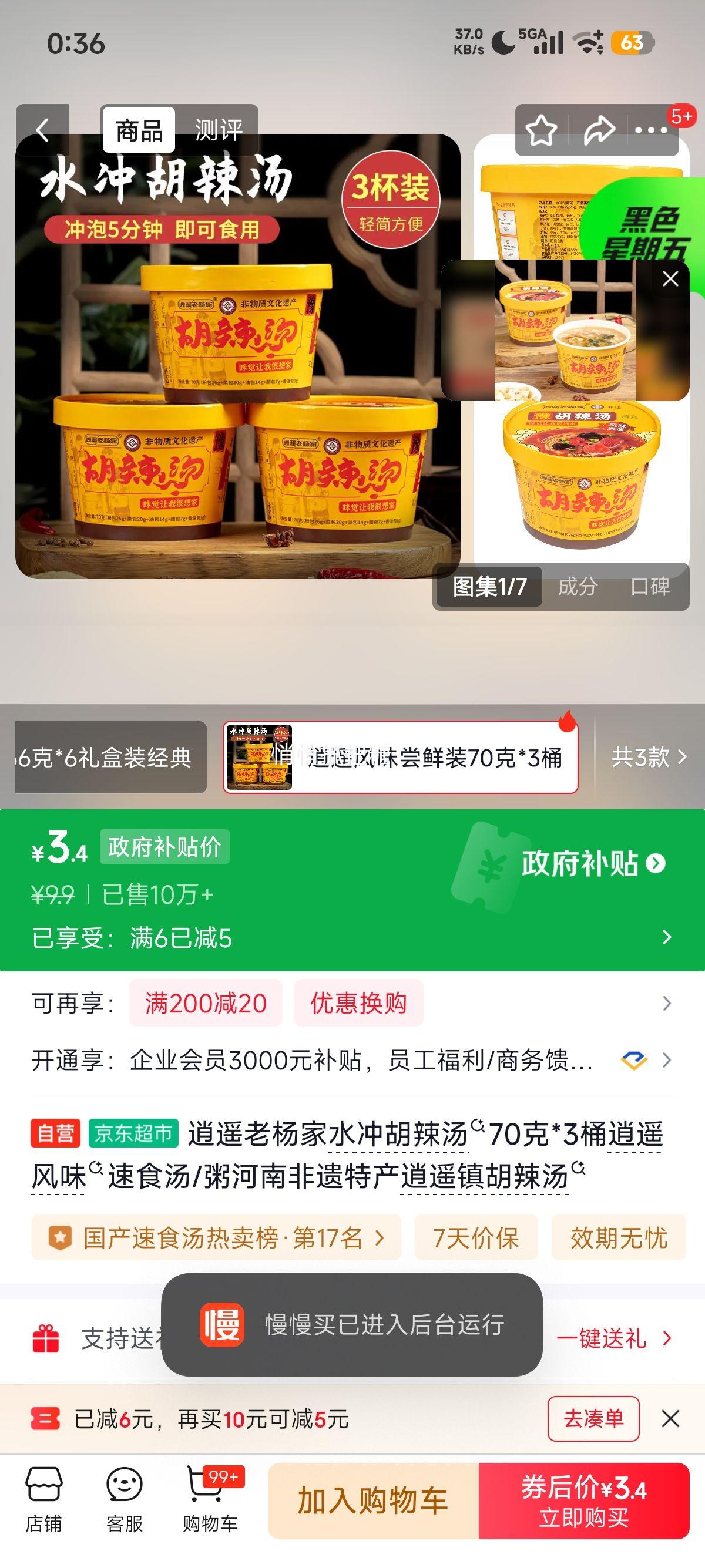Add this product to favorites
This screenshot has height=1568, width=705.
tap(541, 130)
